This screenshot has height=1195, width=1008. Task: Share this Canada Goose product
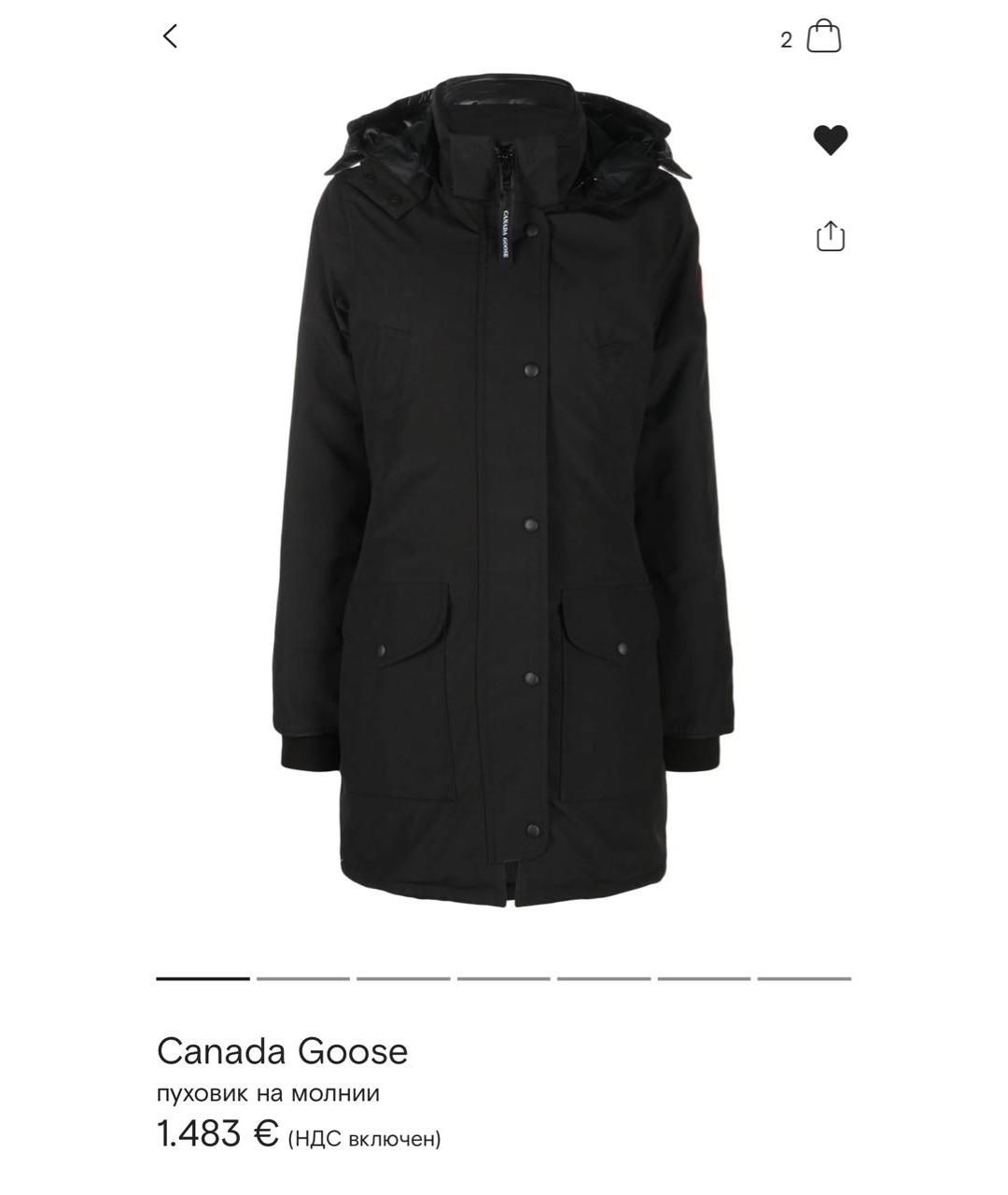(830, 236)
